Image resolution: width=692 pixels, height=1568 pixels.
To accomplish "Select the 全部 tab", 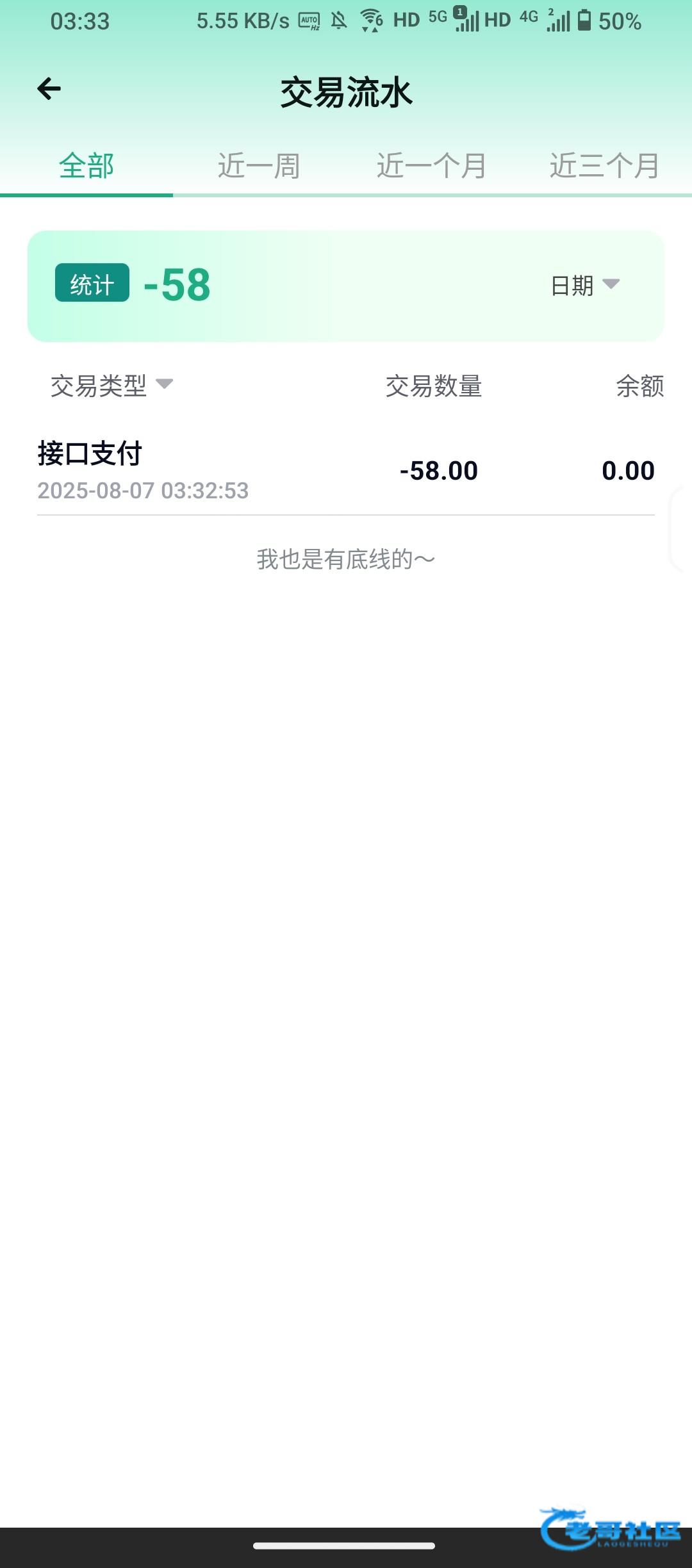I will tap(86, 166).
